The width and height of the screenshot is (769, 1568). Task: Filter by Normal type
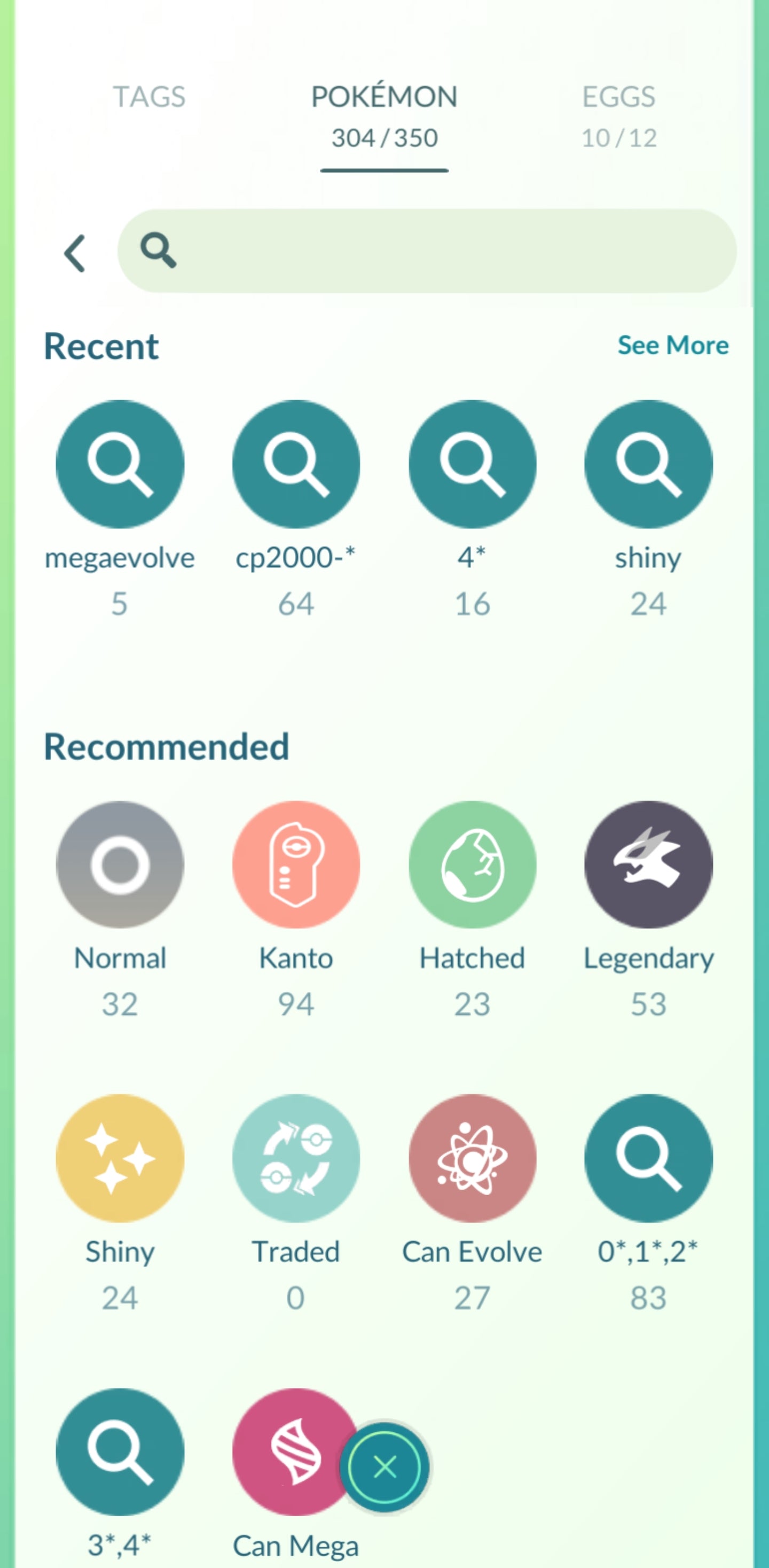pyautogui.click(x=120, y=864)
